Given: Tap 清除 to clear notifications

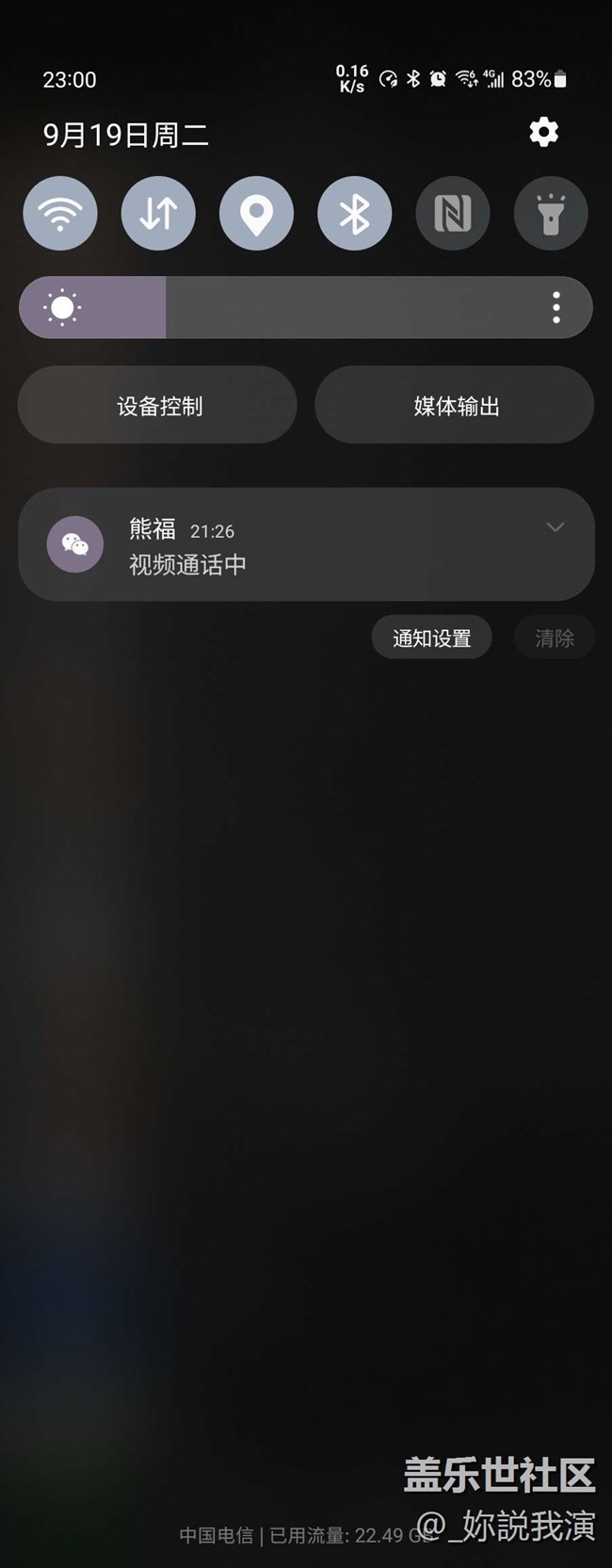Looking at the screenshot, I should [554, 638].
